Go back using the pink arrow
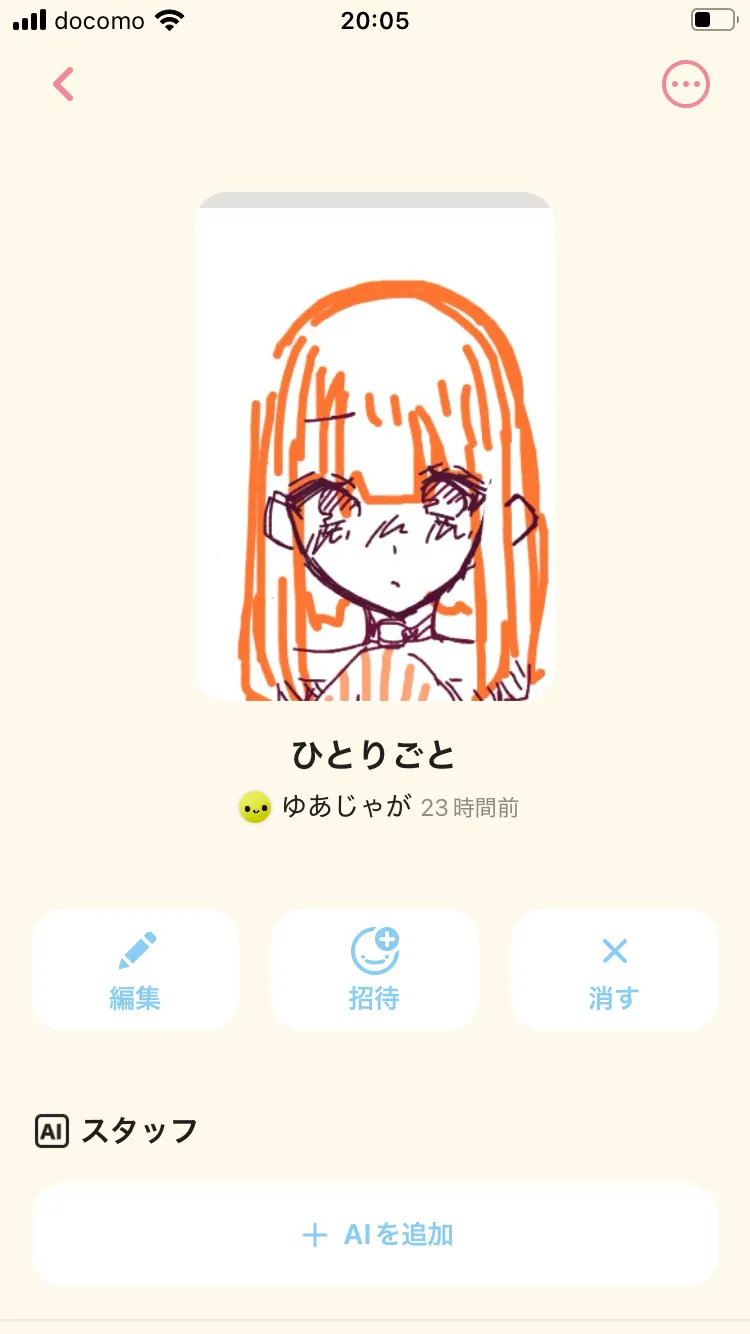The height and width of the screenshot is (1334, 750). (x=64, y=85)
